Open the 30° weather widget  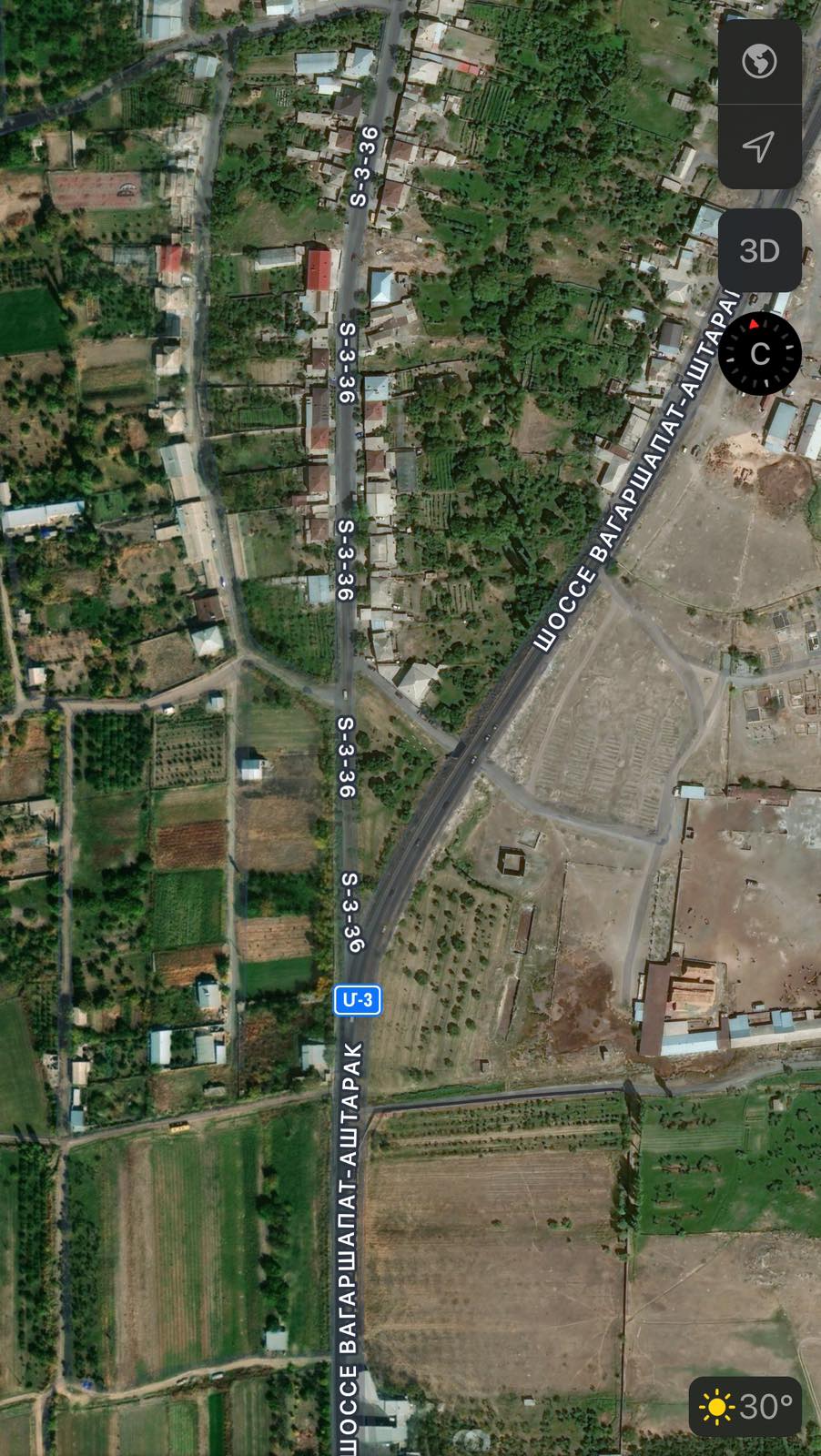pyautogui.click(x=746, y=1407)
